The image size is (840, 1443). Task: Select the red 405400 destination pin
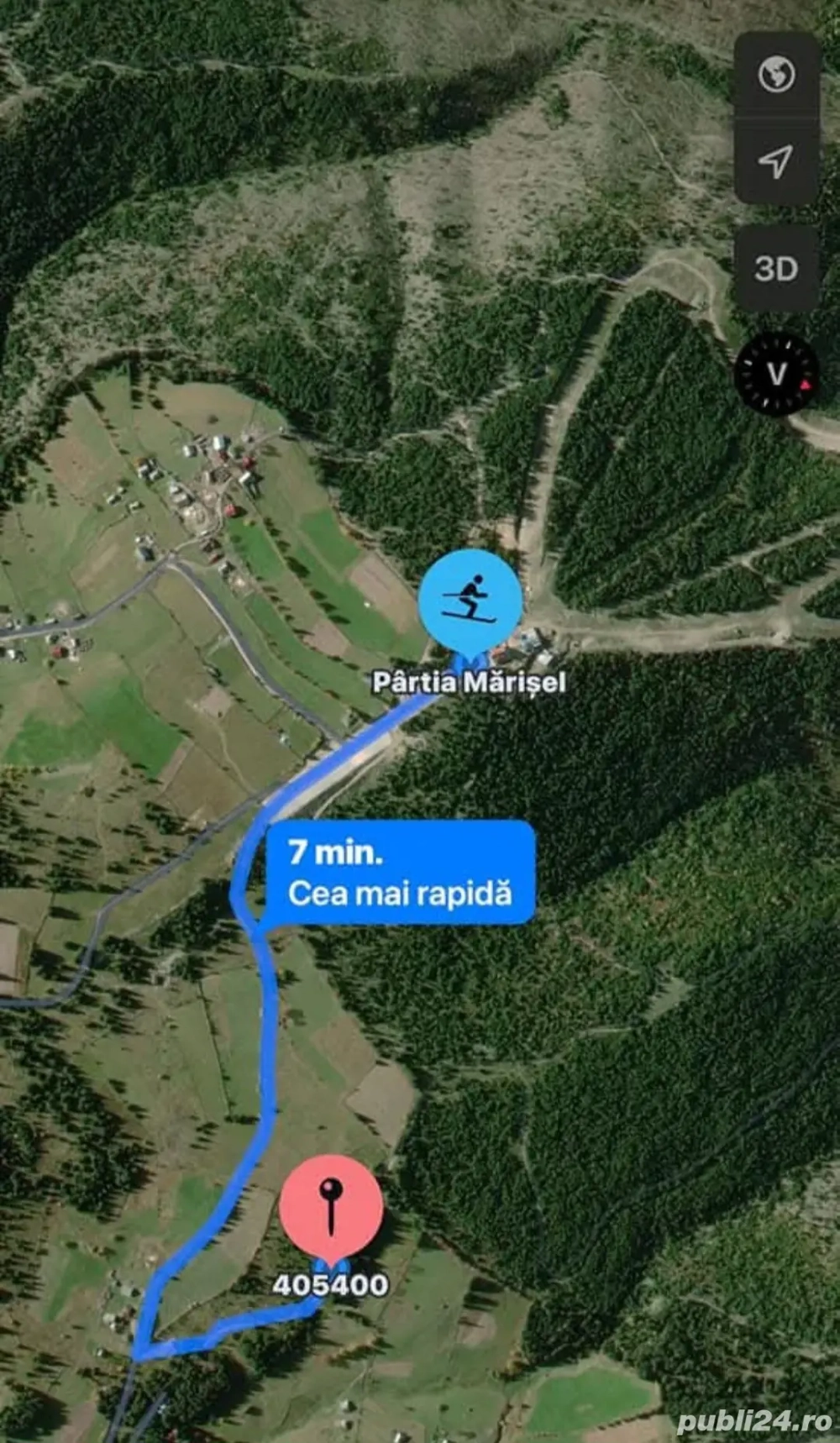click(331, 1209)
